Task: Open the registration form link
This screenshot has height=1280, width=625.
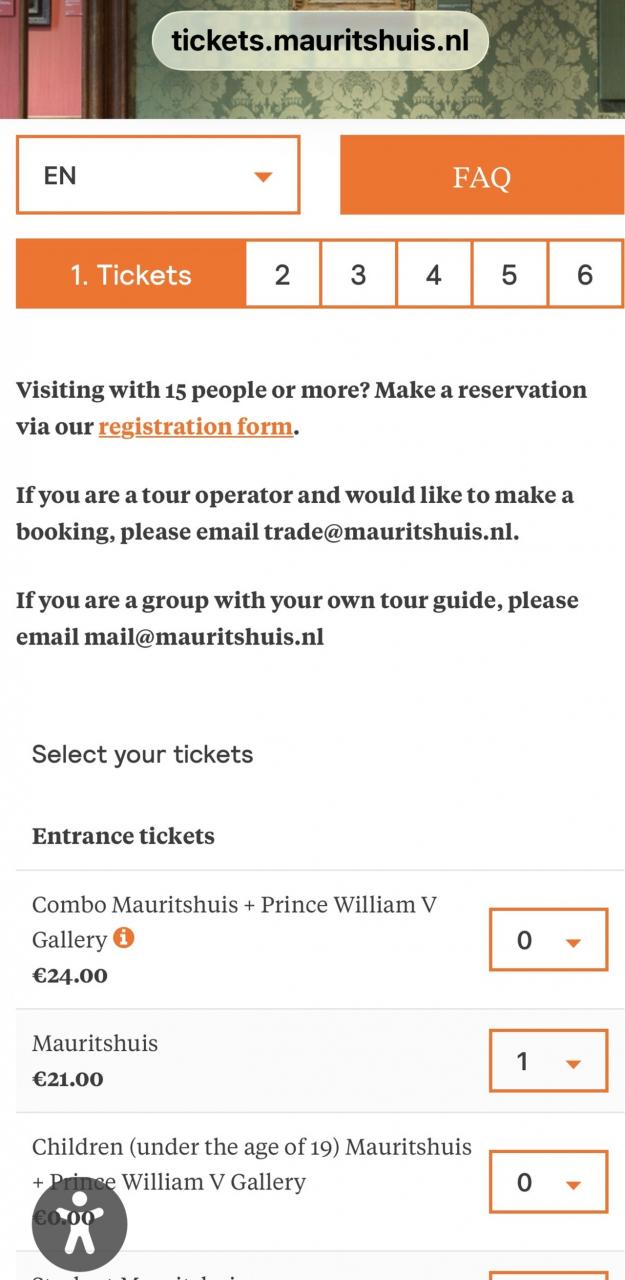Action: pos(196,427)
